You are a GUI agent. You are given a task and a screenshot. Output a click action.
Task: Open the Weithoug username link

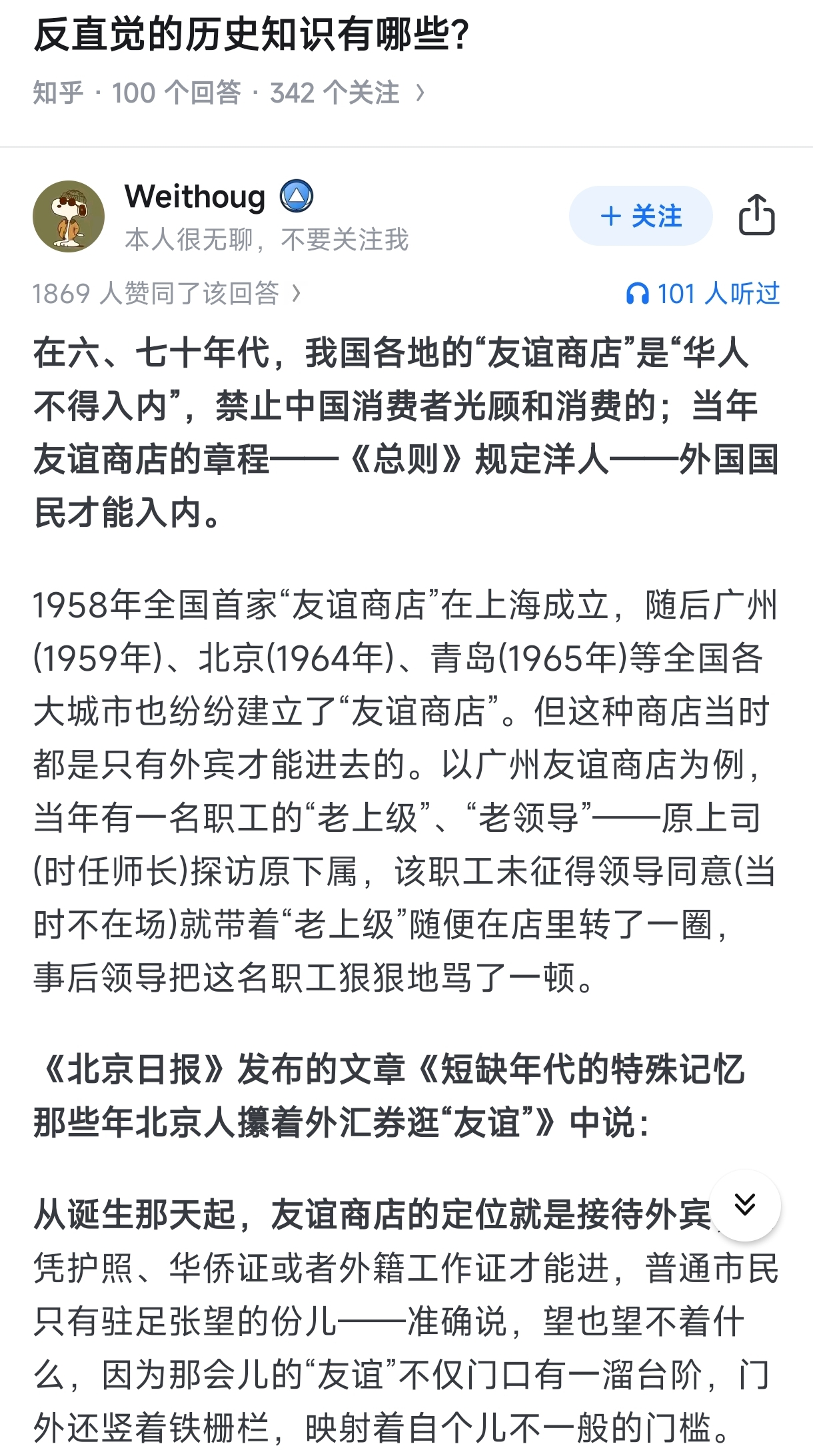tap(195, 197)
